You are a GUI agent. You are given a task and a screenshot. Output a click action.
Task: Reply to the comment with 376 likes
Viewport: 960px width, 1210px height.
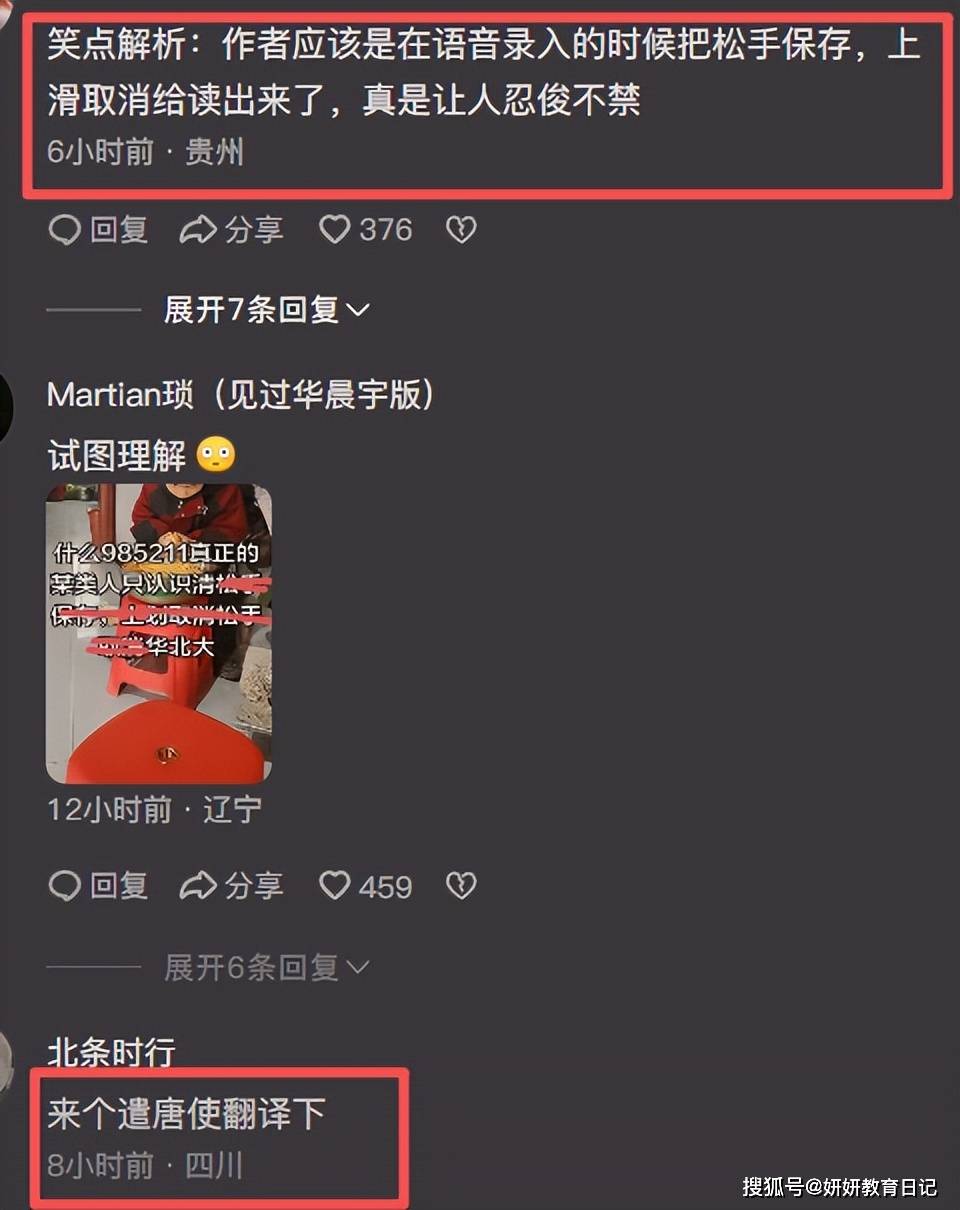tap(98, 230)
